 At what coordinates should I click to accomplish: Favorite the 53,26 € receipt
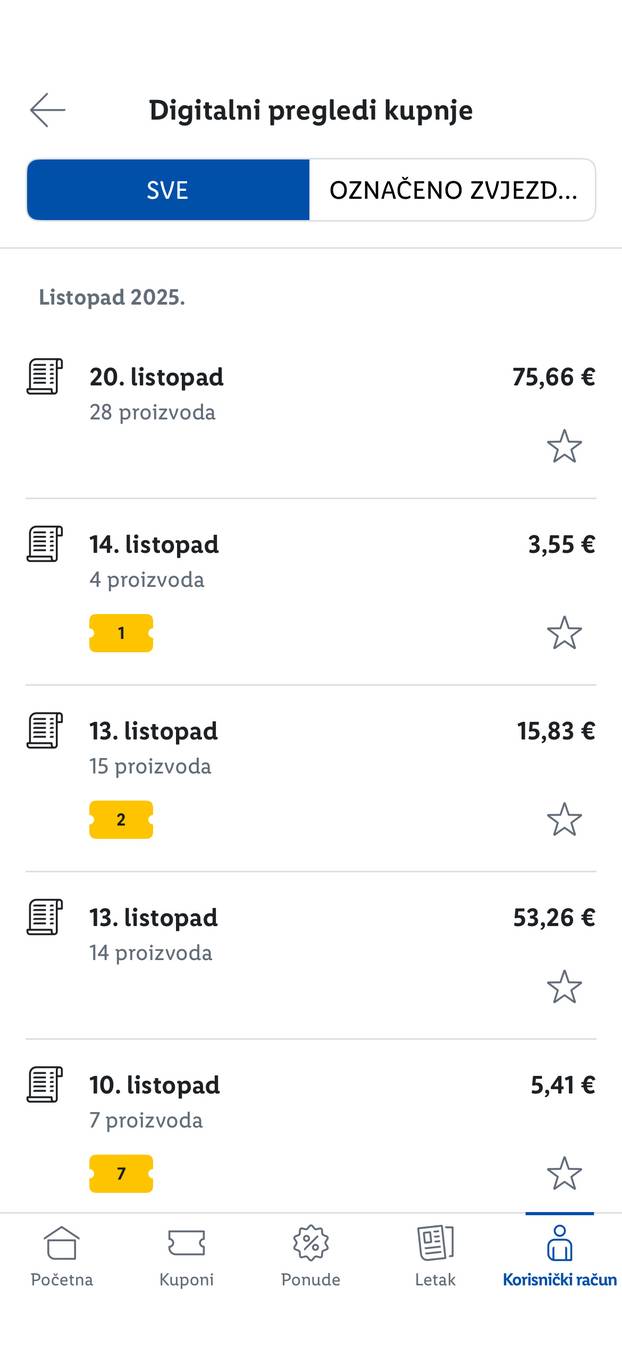click(564, 987)
